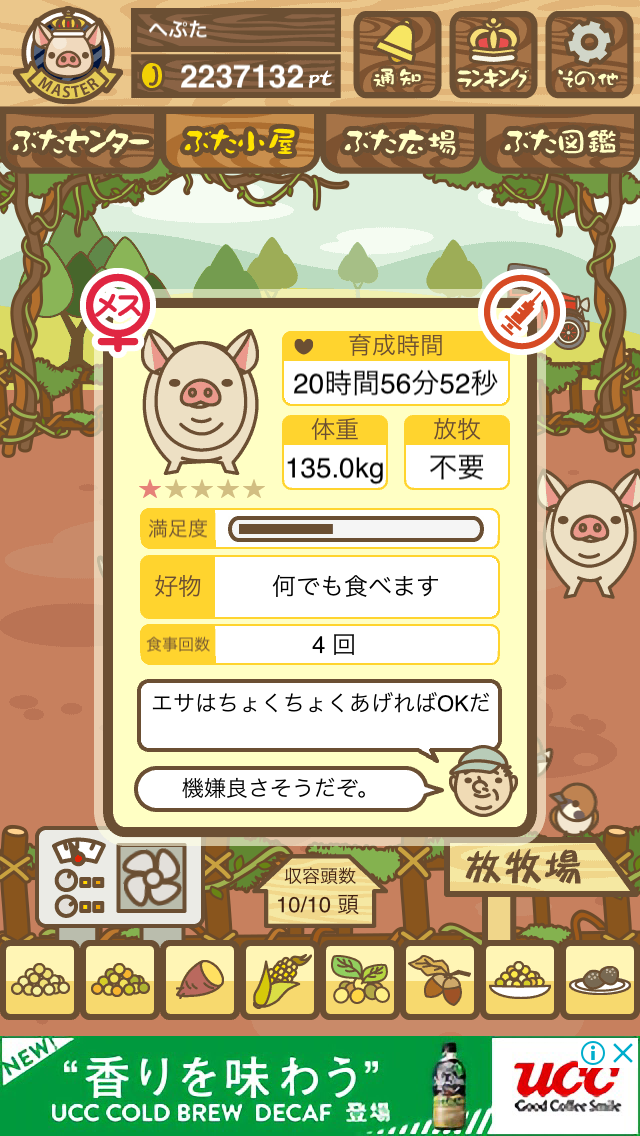This screenshot has width=640, height=1136.
Task: Feed the corn cob
Action: click(x=280, y=980)
